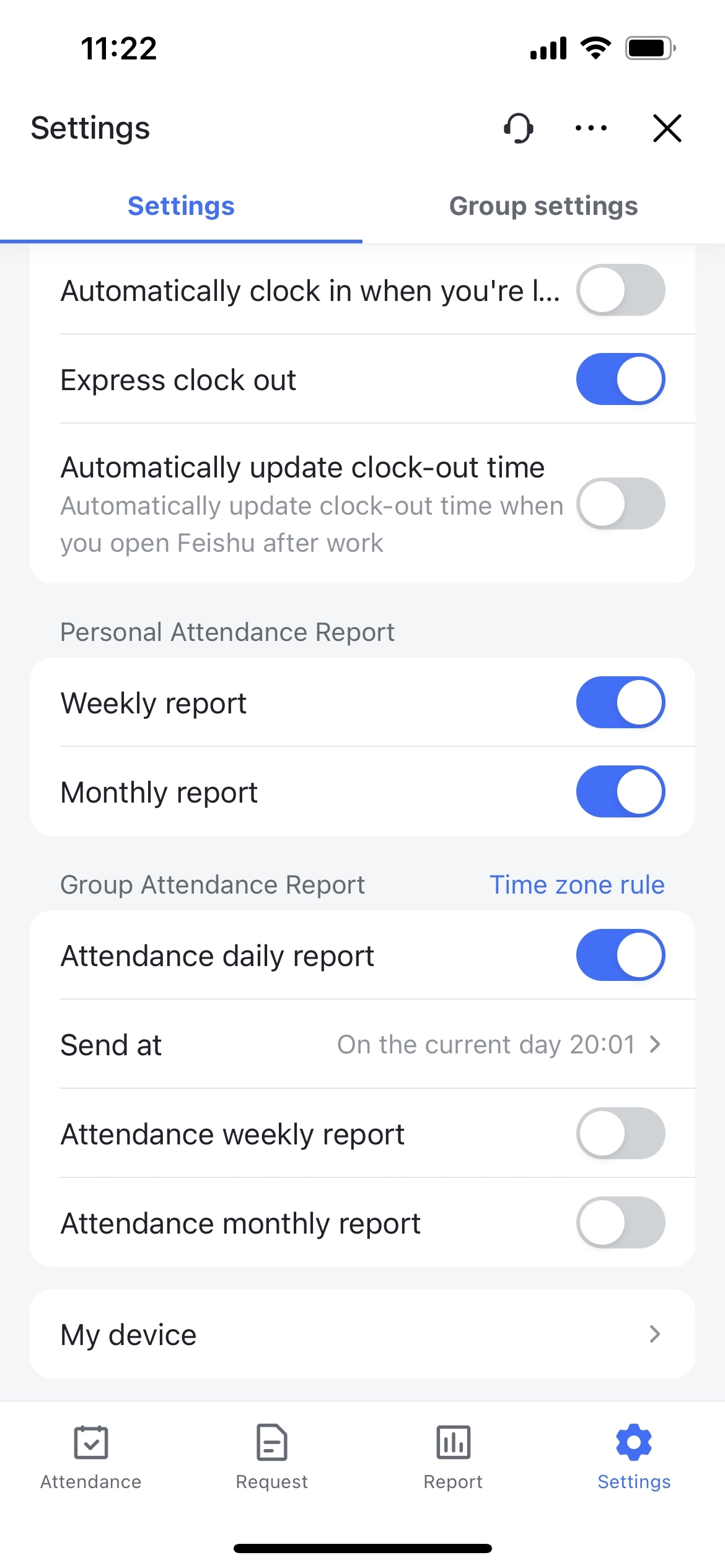Go to the Attendance bottom tab

pos(91,1457)
